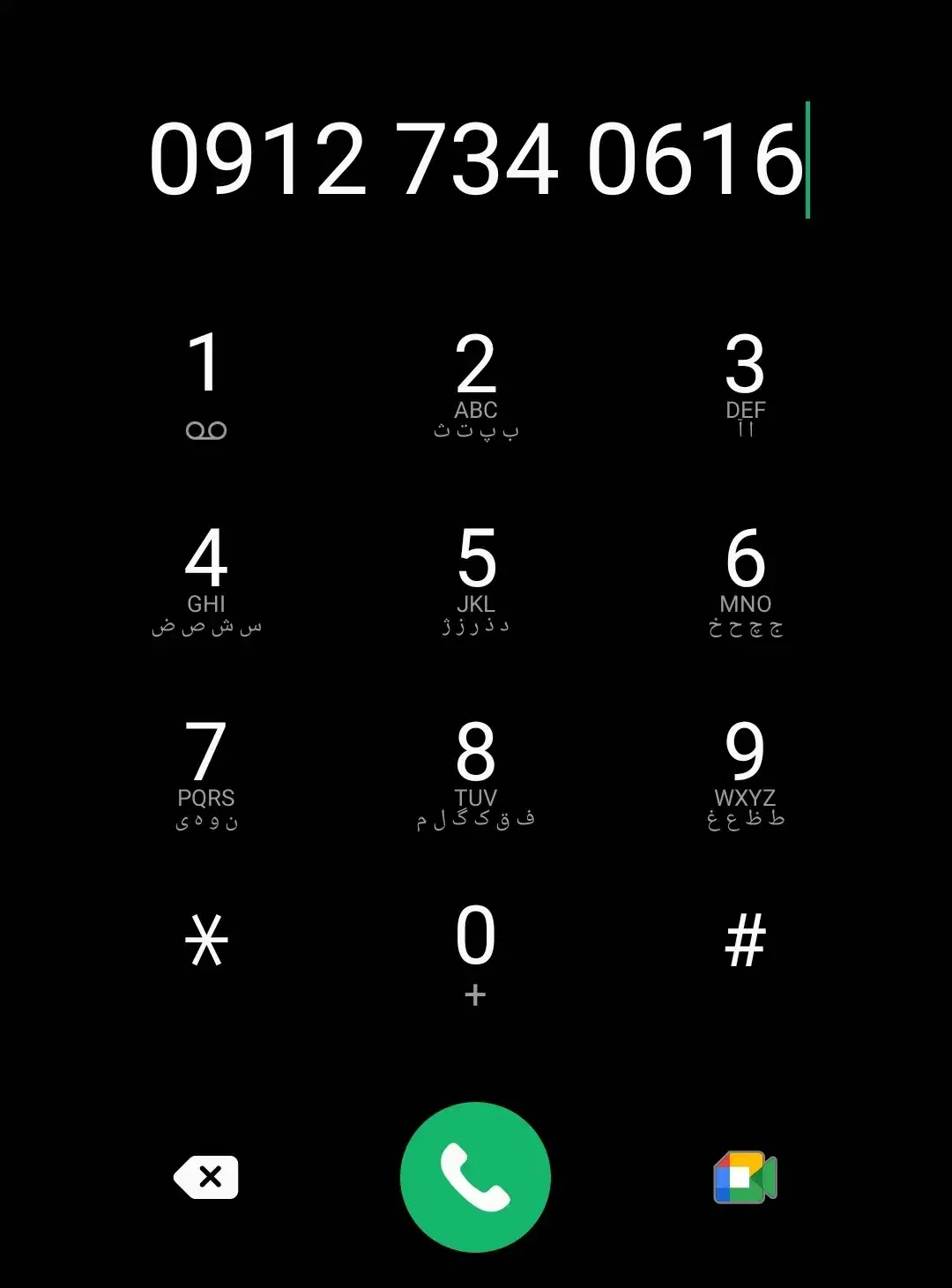Delete the last digit with backspace
This screenshot has height=1288, width=952.
pyautogui.click(x=206, y=1177)
